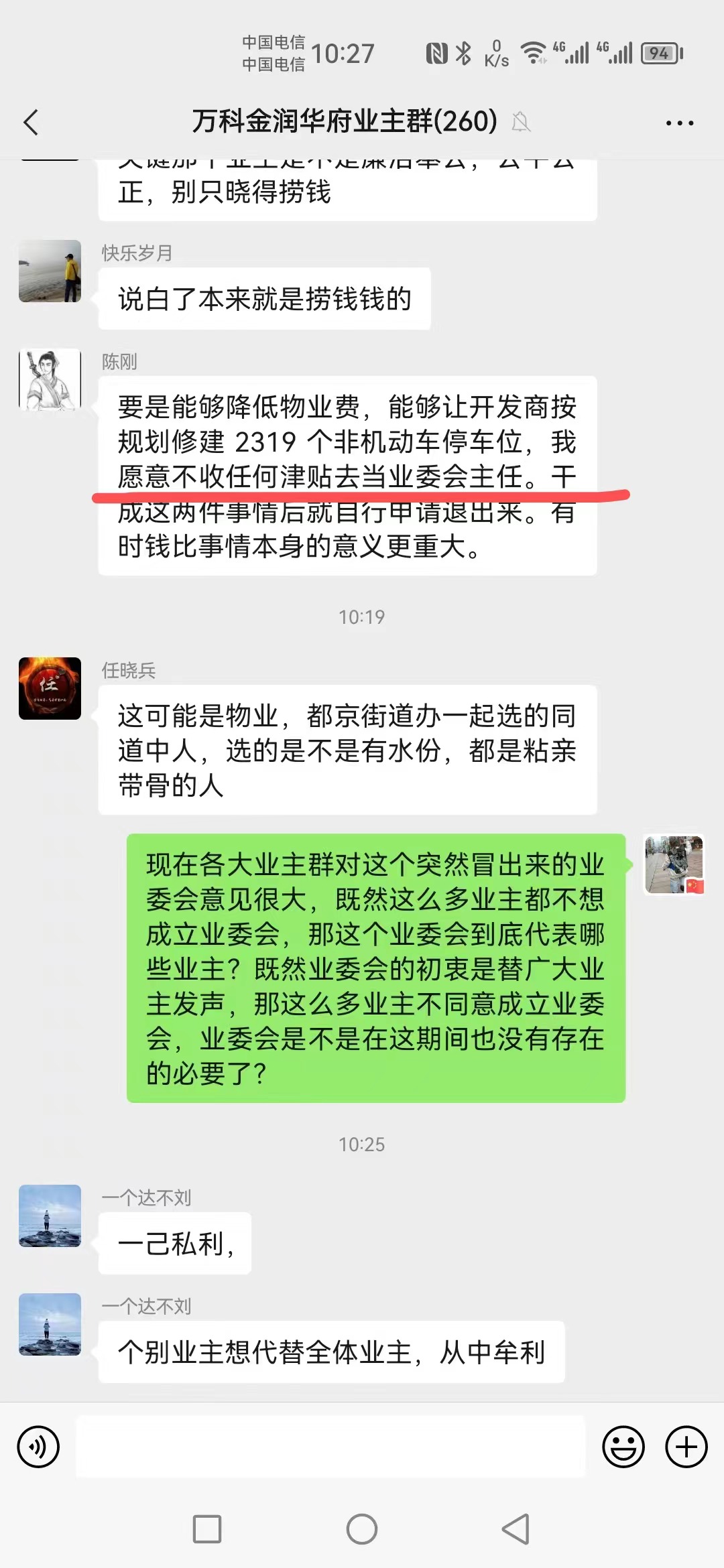Open 陈刚's profile avatar

(x=50, y=379)
